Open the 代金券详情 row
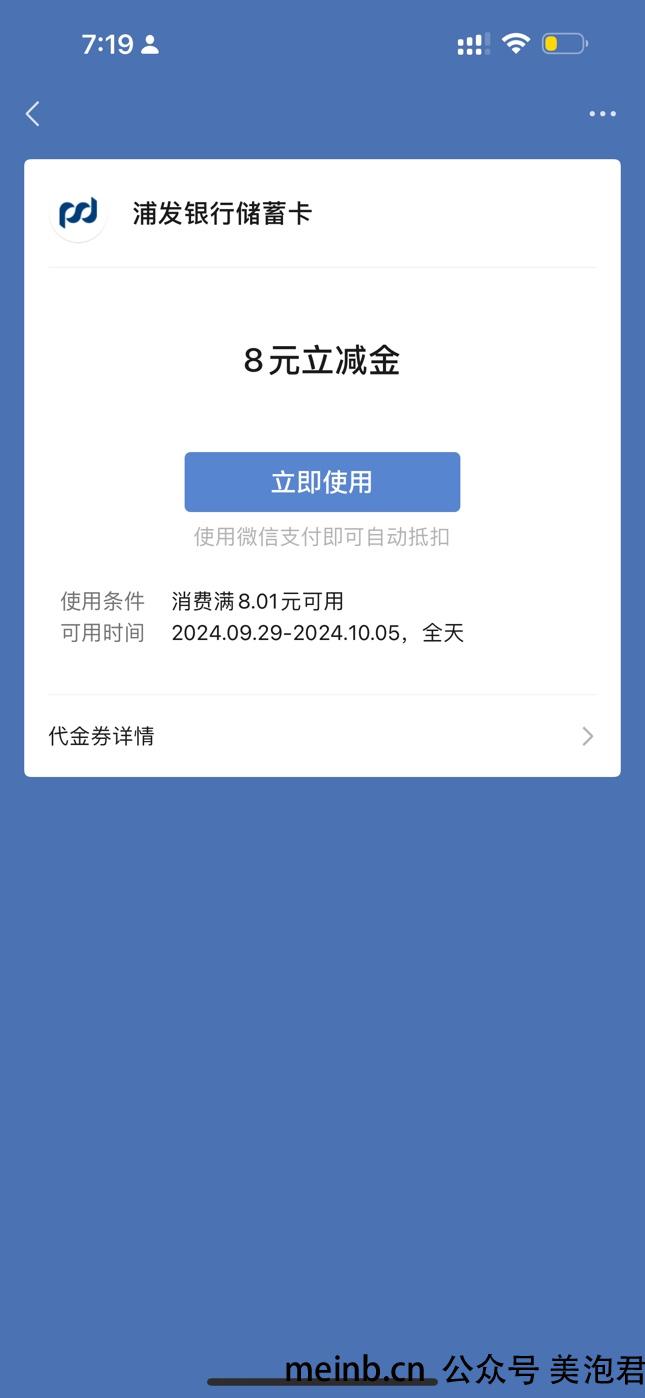The height and width of the screenshot is (1398, 645). tap(322, 736)
